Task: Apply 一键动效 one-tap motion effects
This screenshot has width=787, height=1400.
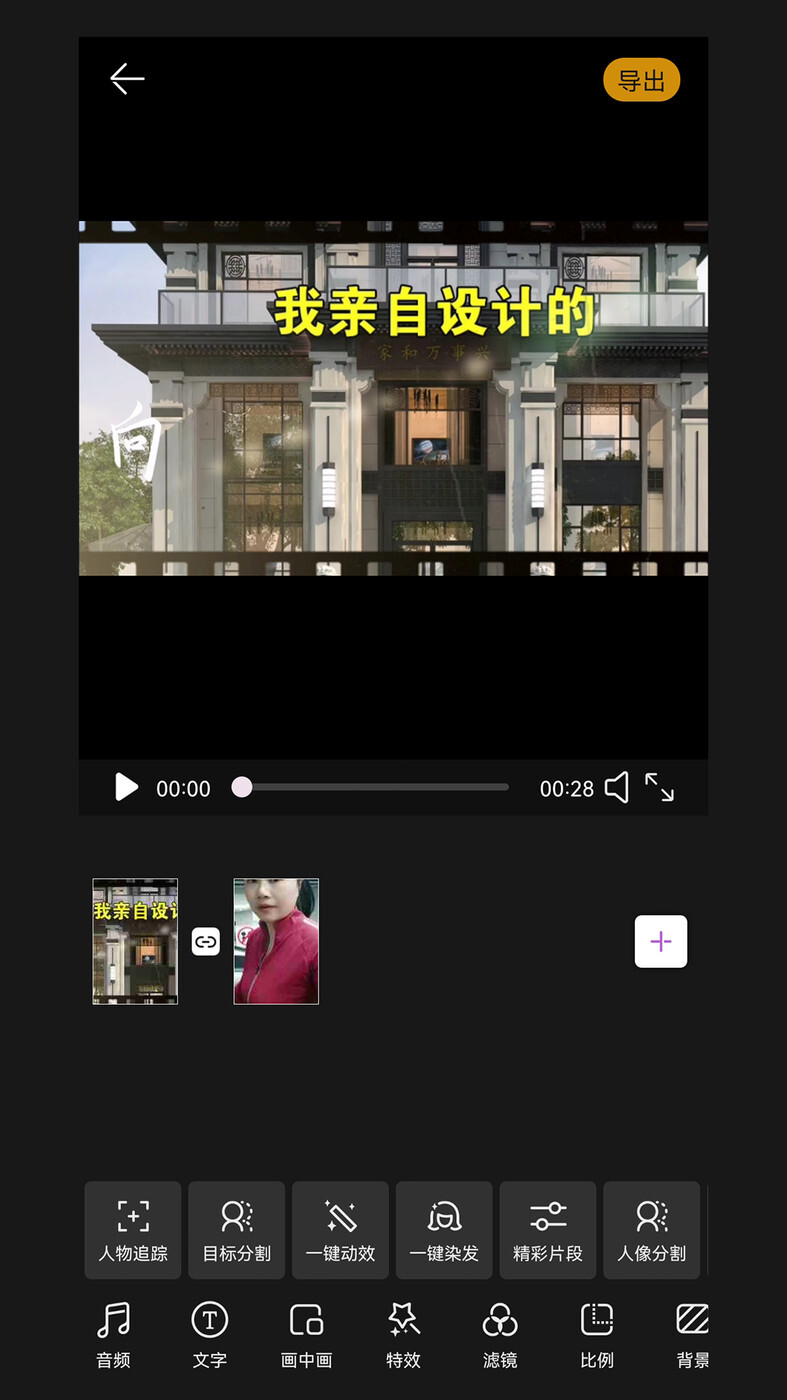Action: pyautogui.click(x=340, y=1230)
